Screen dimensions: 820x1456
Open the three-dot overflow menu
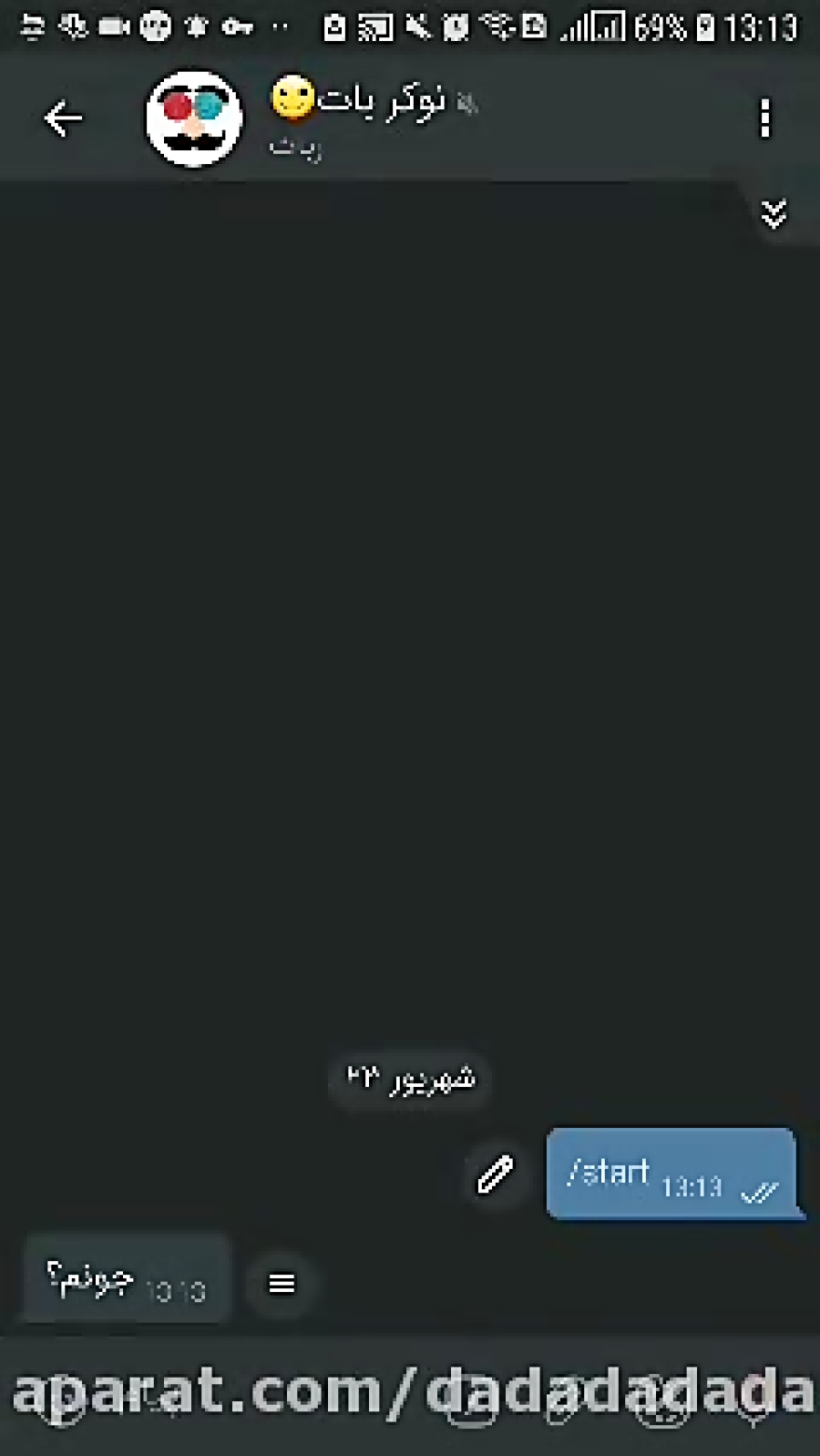click(x=765, y=118)
